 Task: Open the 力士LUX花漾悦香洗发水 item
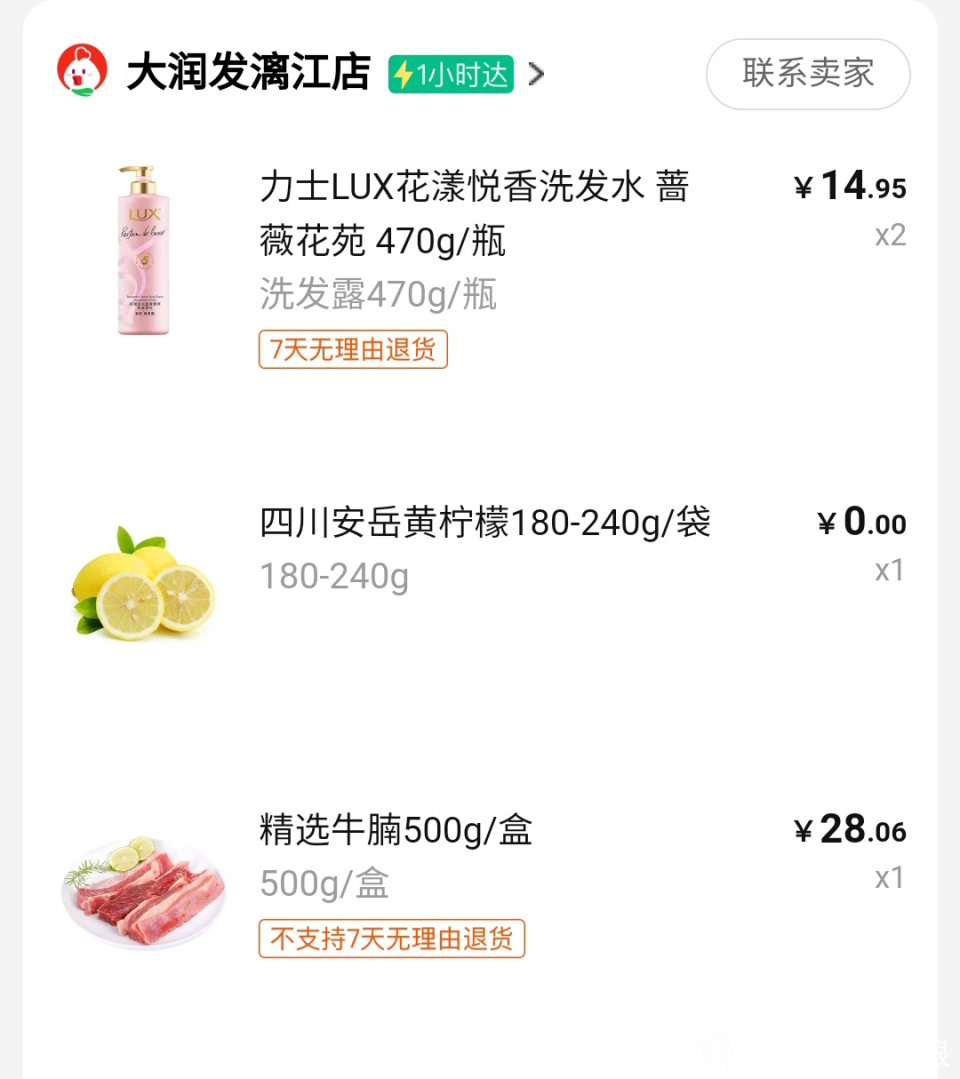coord(474,213)
